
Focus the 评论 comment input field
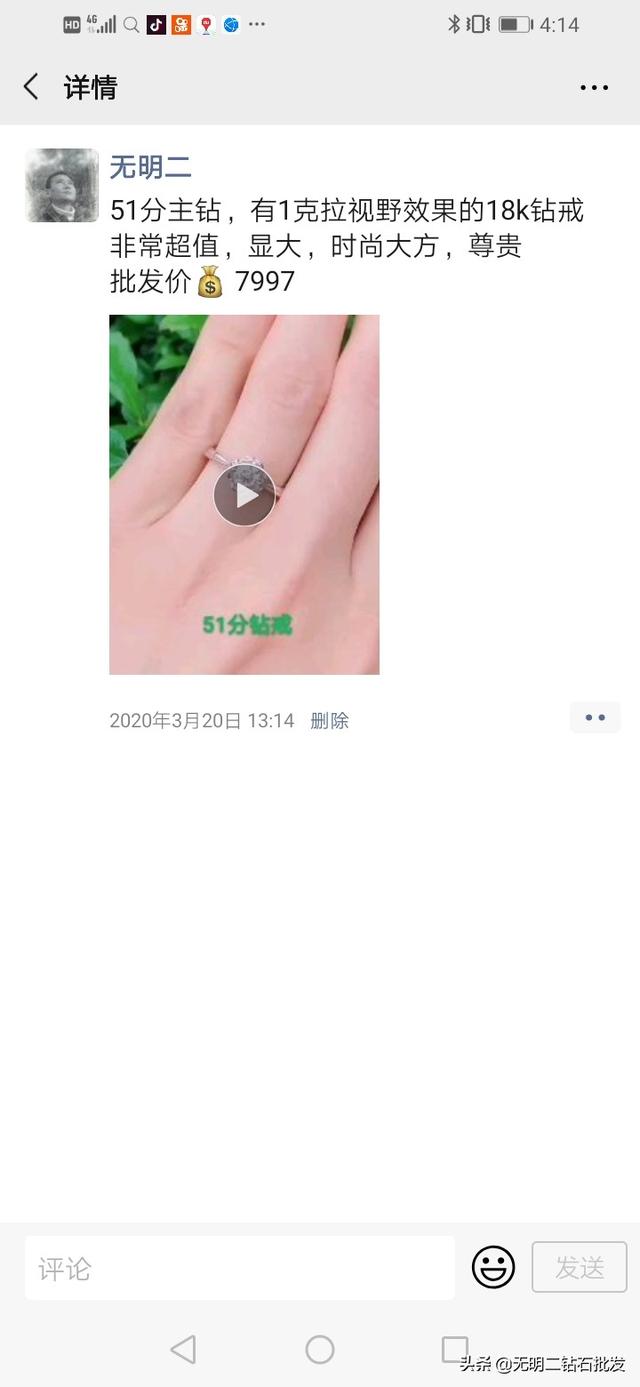pyautogui.click(x=240, y=1268)
